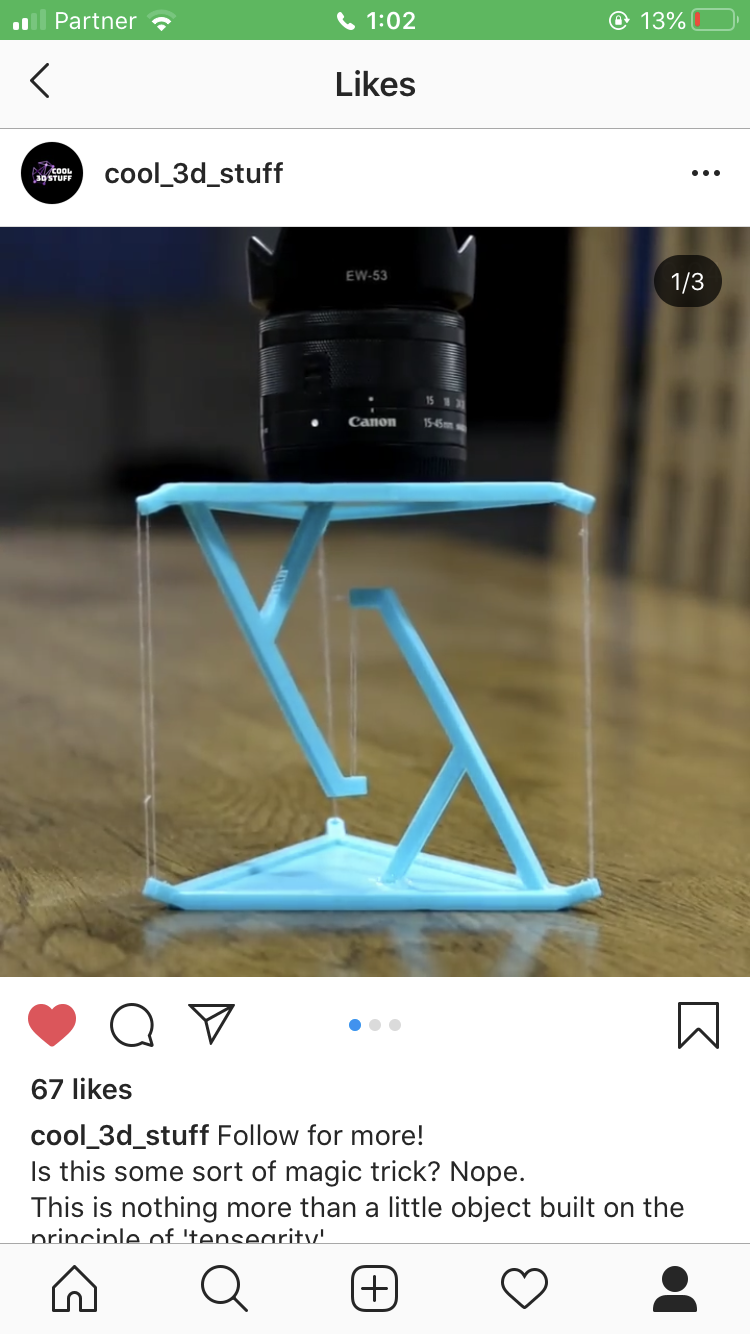The image size is (750, 1334).
Task: Go back from the Likes screen
Action: tap(40, 82)
